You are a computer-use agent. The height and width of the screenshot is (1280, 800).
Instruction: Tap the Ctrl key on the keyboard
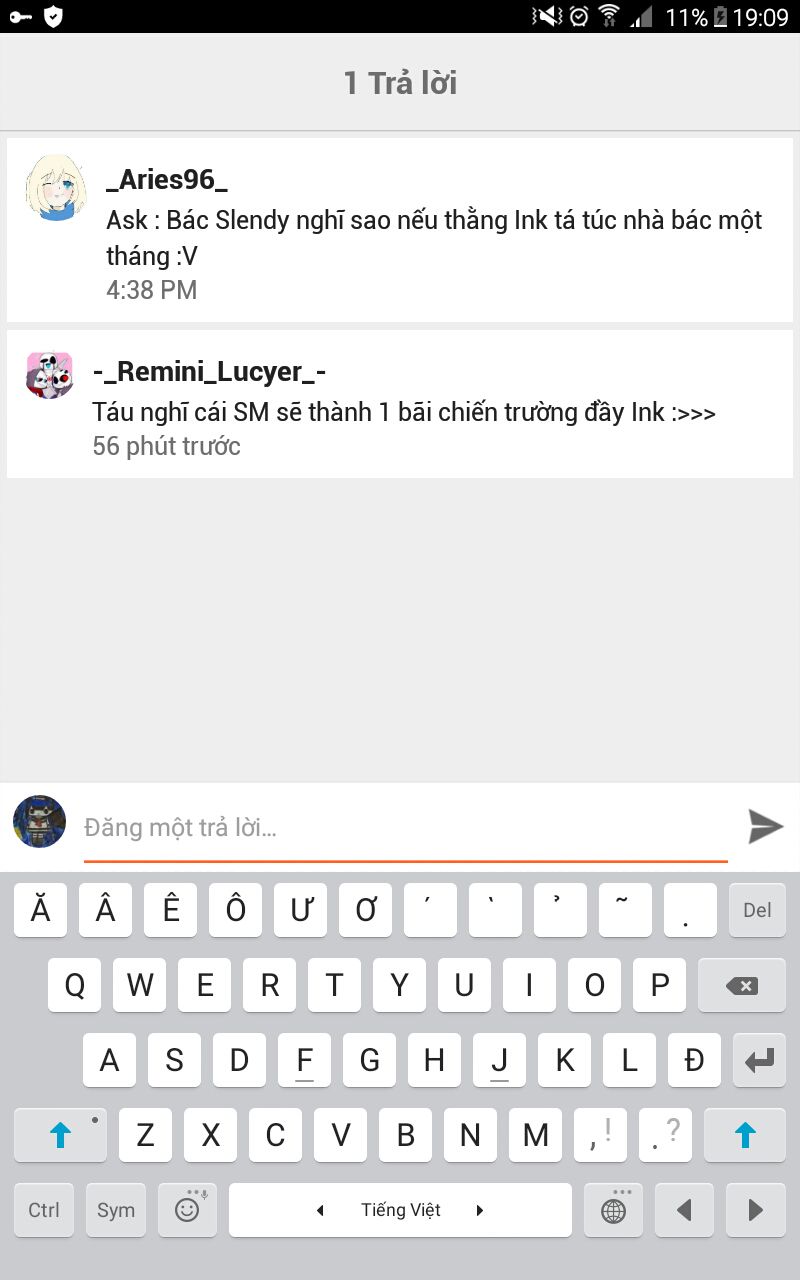[44, 1210]
